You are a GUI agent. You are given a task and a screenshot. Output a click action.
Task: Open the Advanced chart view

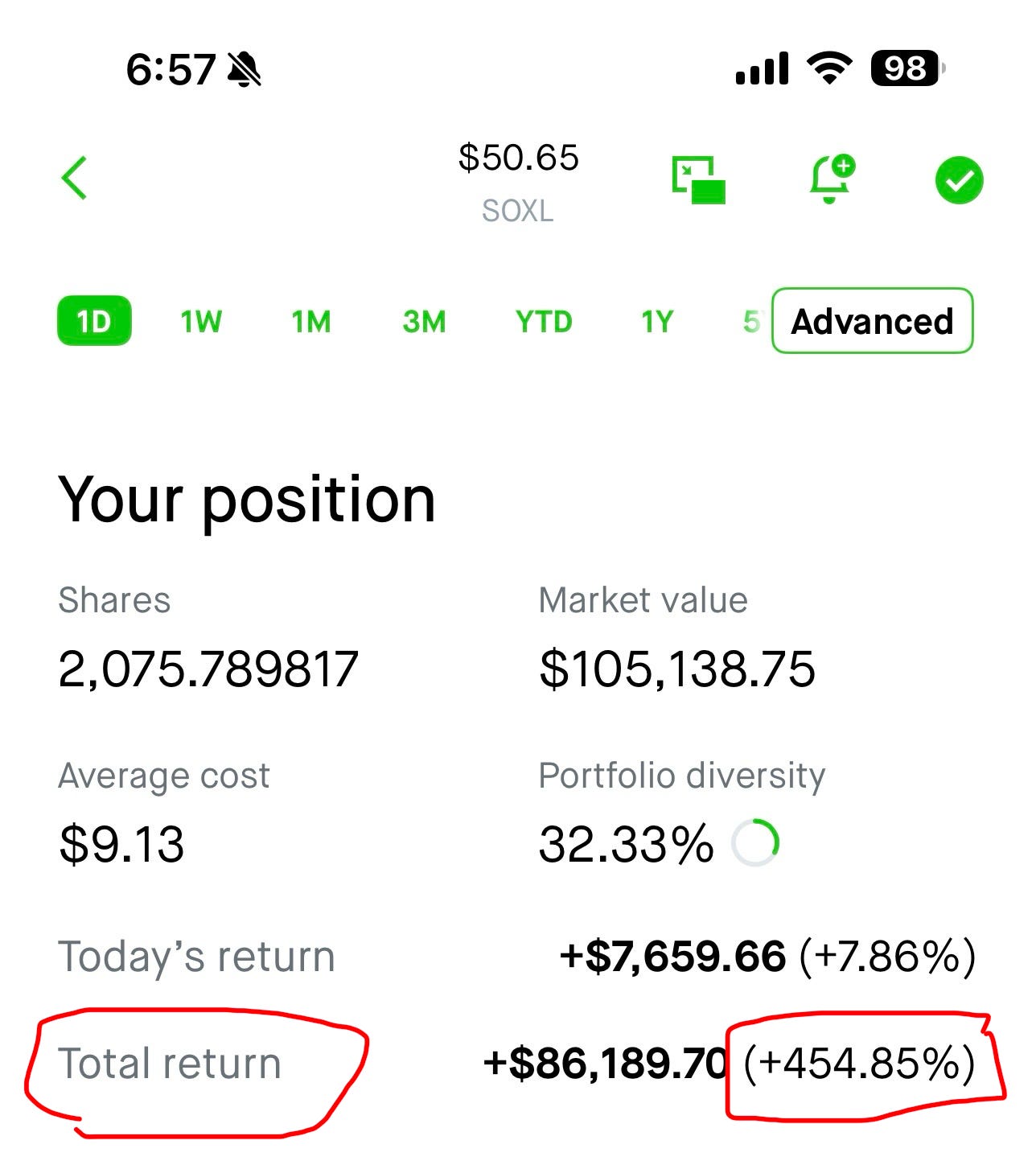(x=873, y=320)
